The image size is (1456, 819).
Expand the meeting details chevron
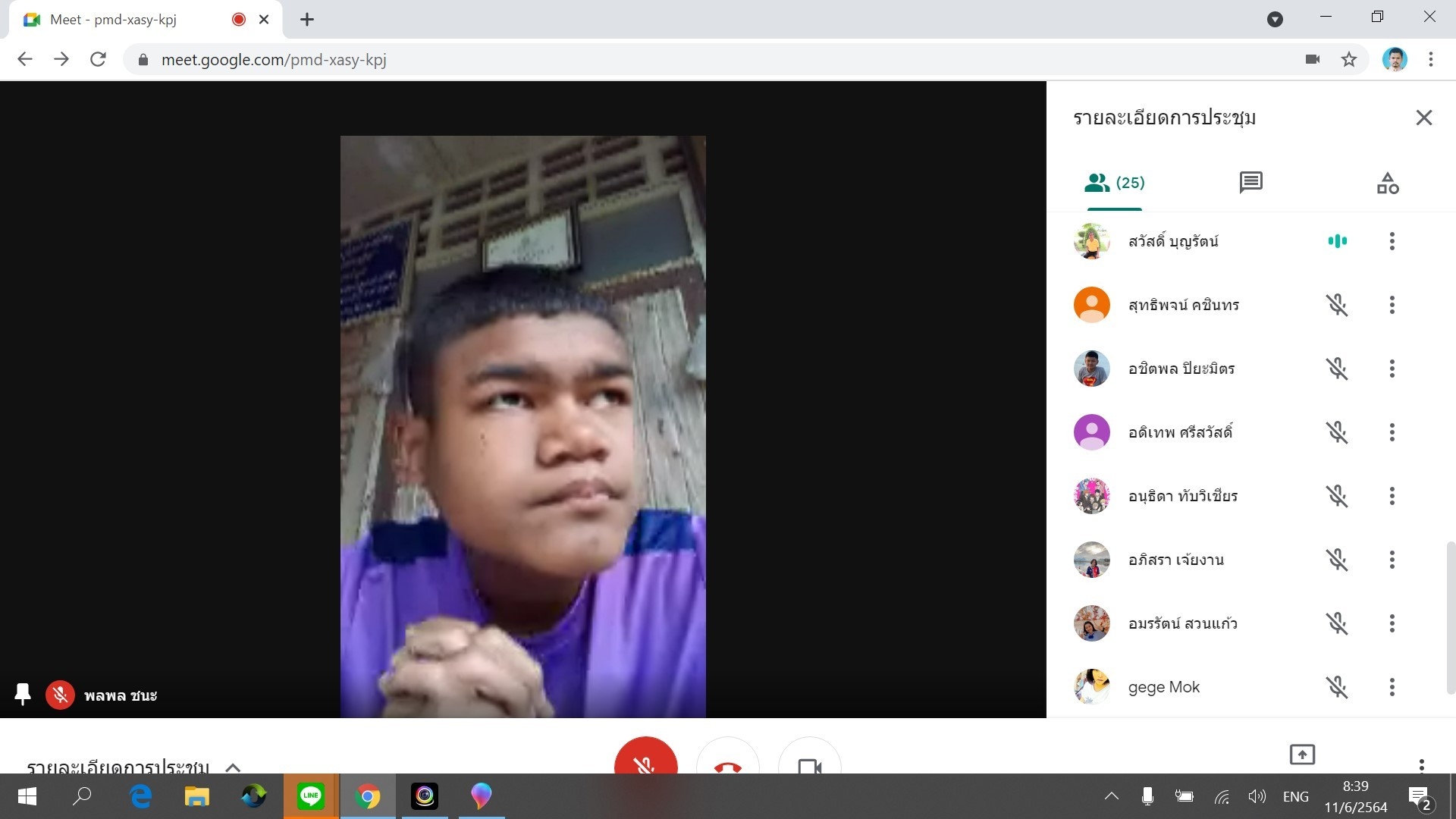point(233,767)
